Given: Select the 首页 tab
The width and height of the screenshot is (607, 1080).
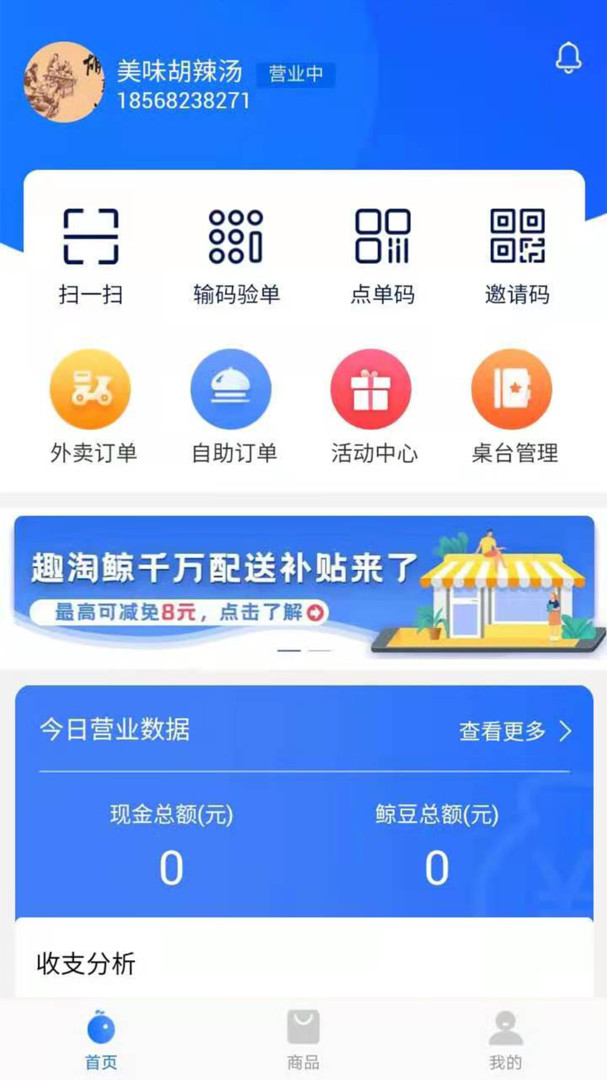Looking at the screenshot, I should 100,1038.
